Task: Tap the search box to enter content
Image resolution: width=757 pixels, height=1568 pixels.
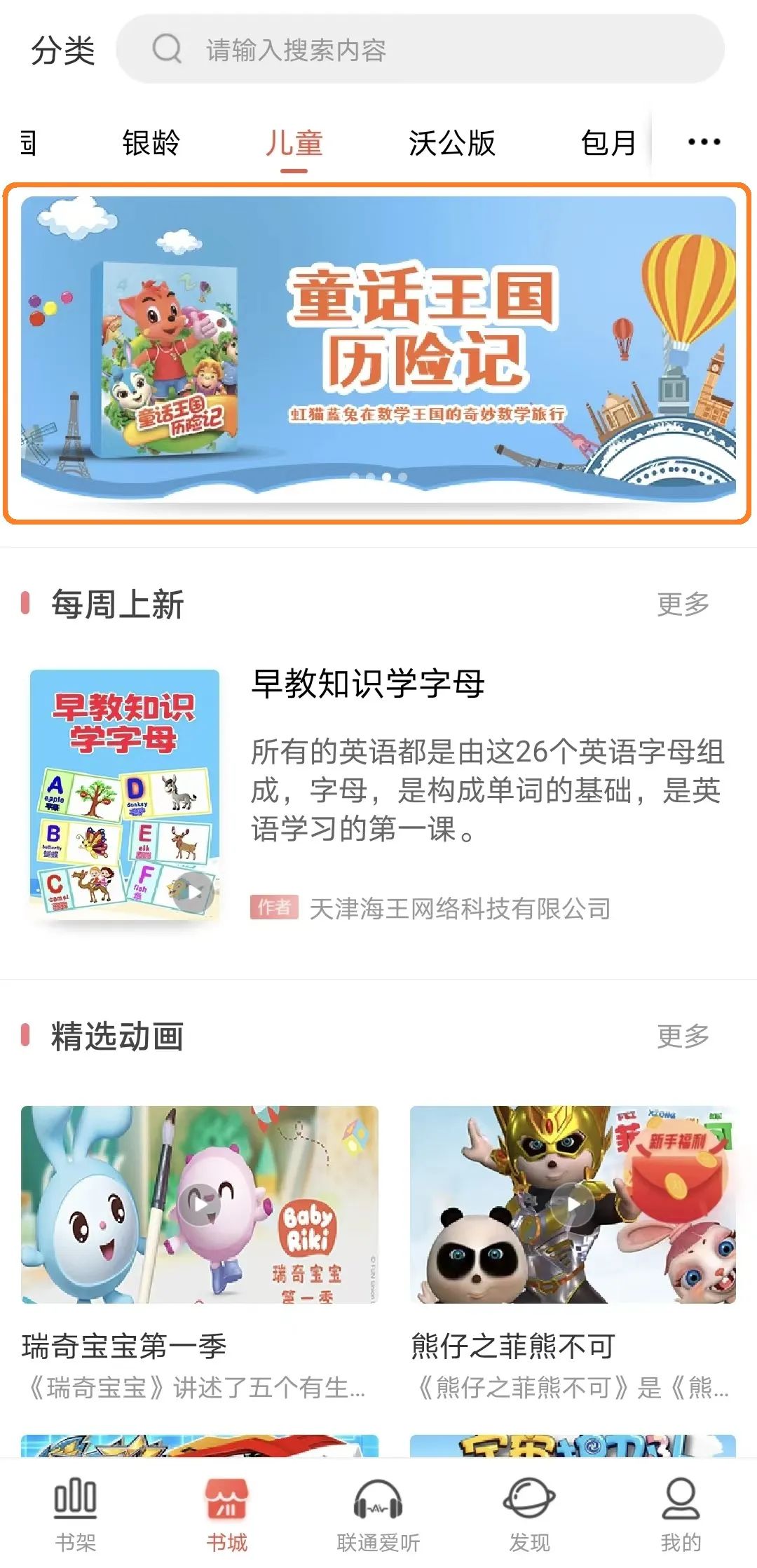Action: pyautogui.click(x=420, y=49)
